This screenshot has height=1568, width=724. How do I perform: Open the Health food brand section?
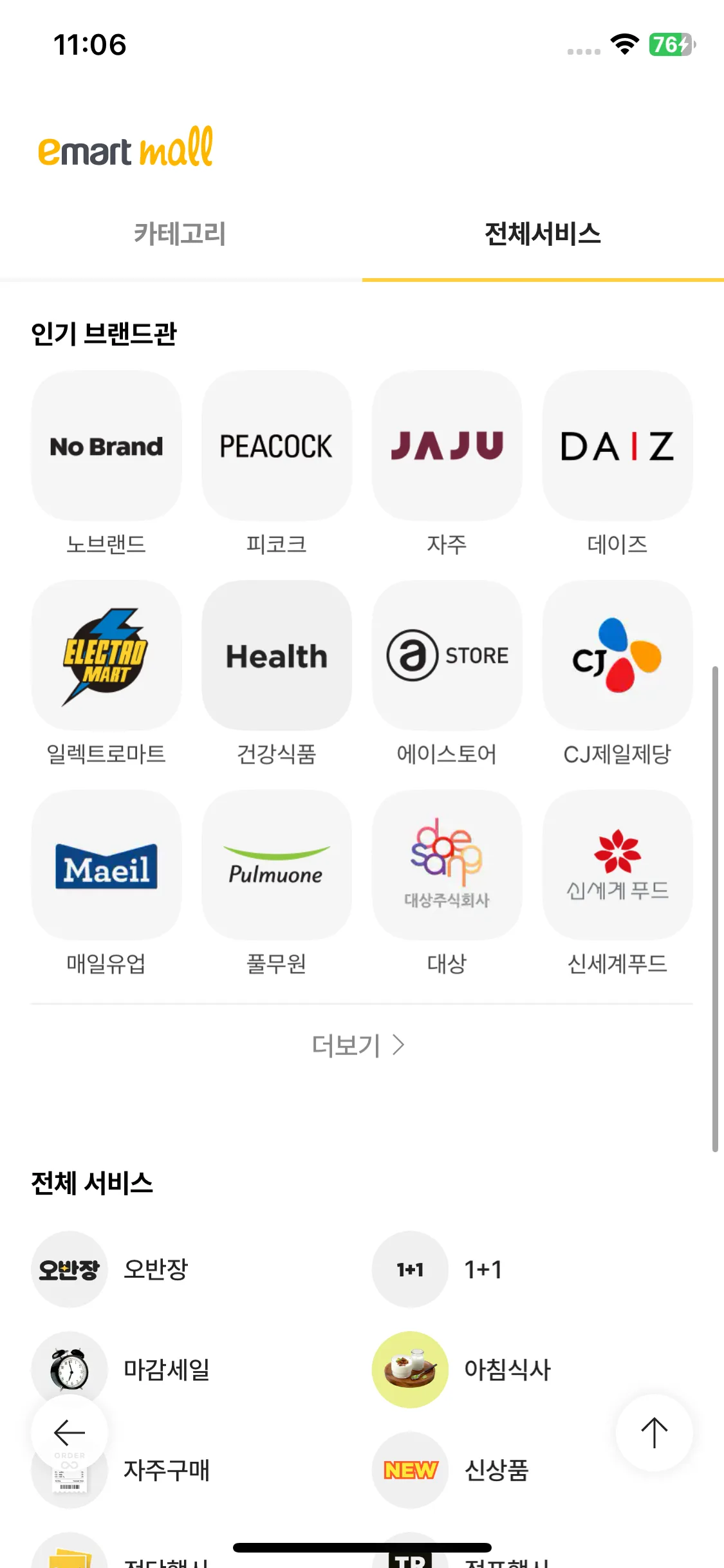pos(276,655)
